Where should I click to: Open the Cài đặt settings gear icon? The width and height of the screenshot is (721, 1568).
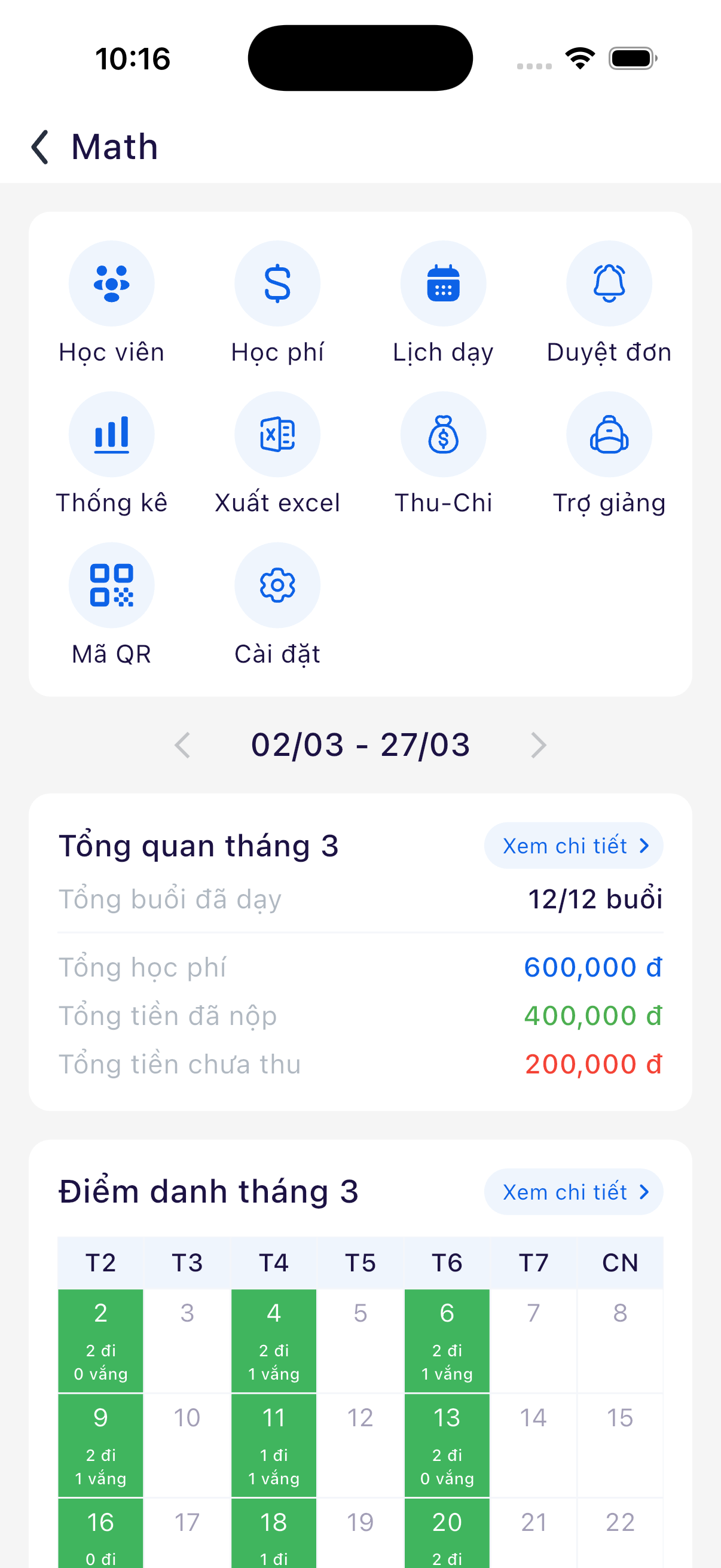tap(277, 585)
